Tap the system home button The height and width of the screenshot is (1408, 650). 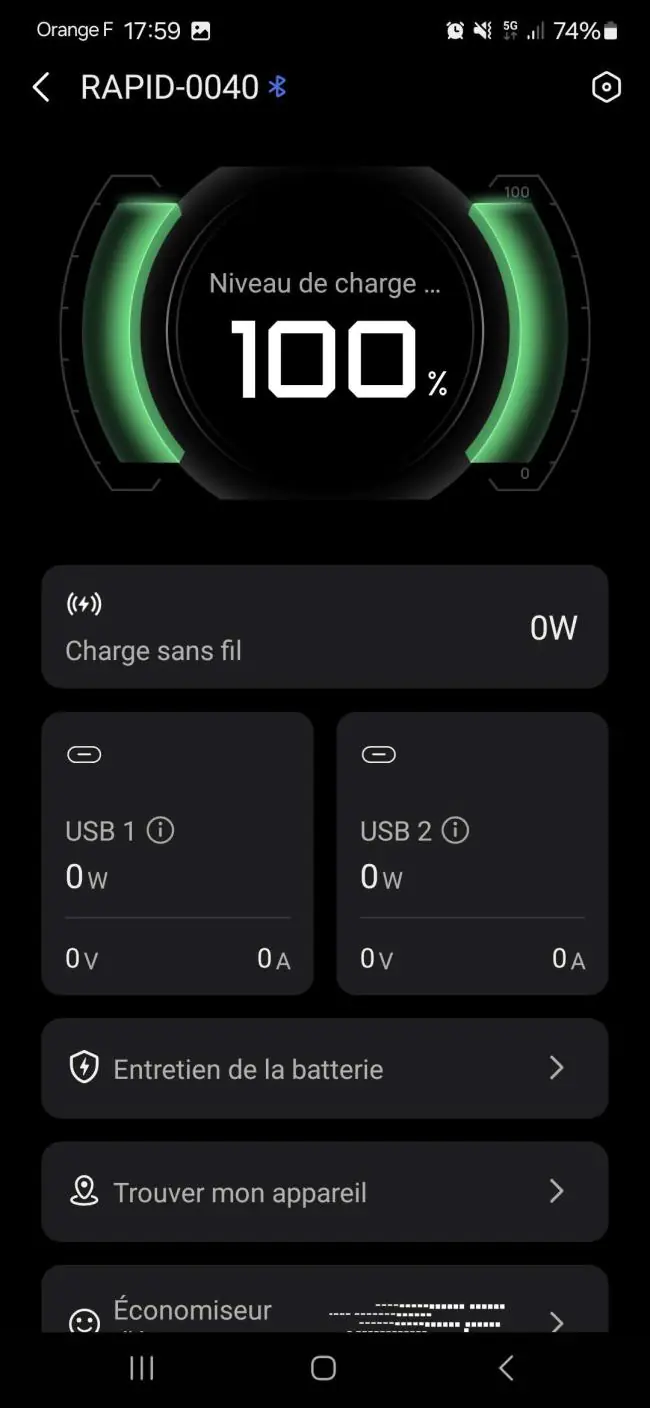click(x=323, y=1368)
